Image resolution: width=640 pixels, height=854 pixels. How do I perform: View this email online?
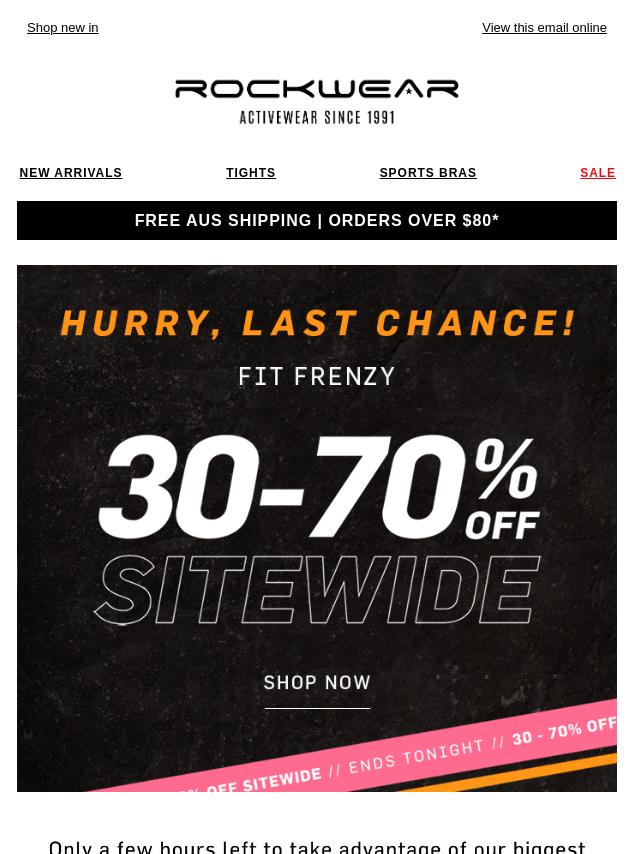tap(544, 28)
